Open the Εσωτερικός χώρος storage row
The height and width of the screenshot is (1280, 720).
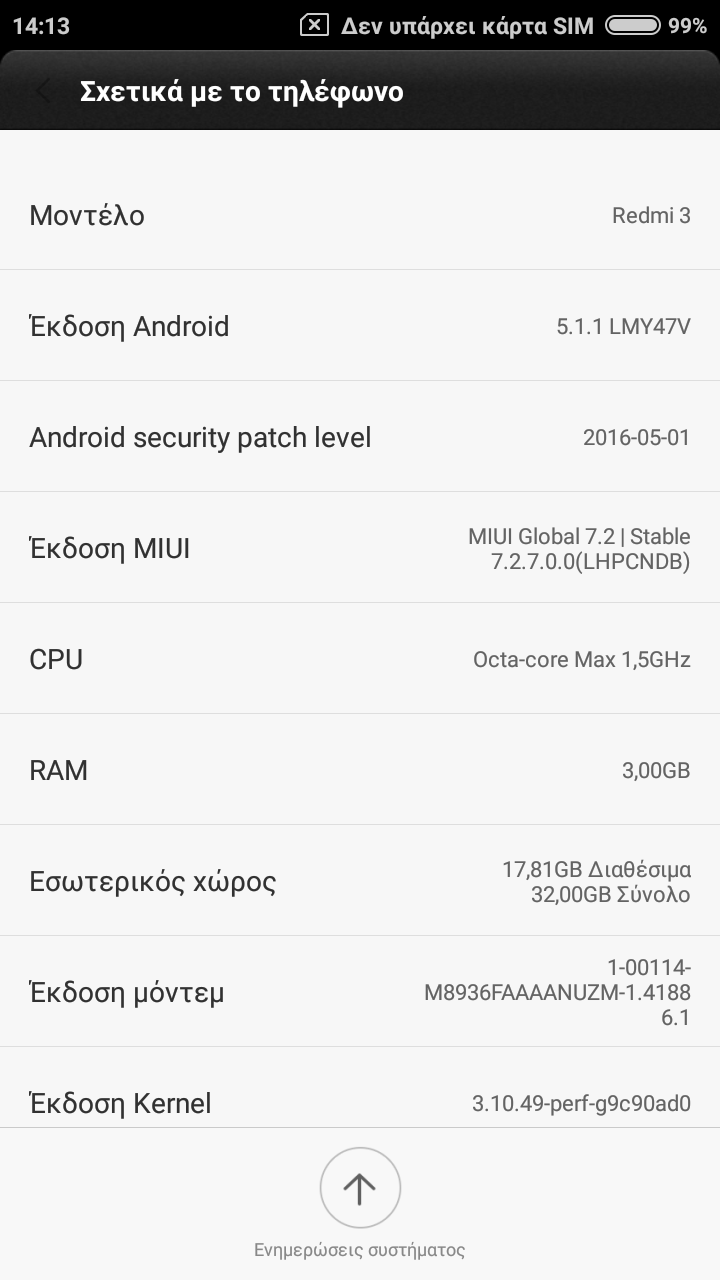(x=360, y=881)
